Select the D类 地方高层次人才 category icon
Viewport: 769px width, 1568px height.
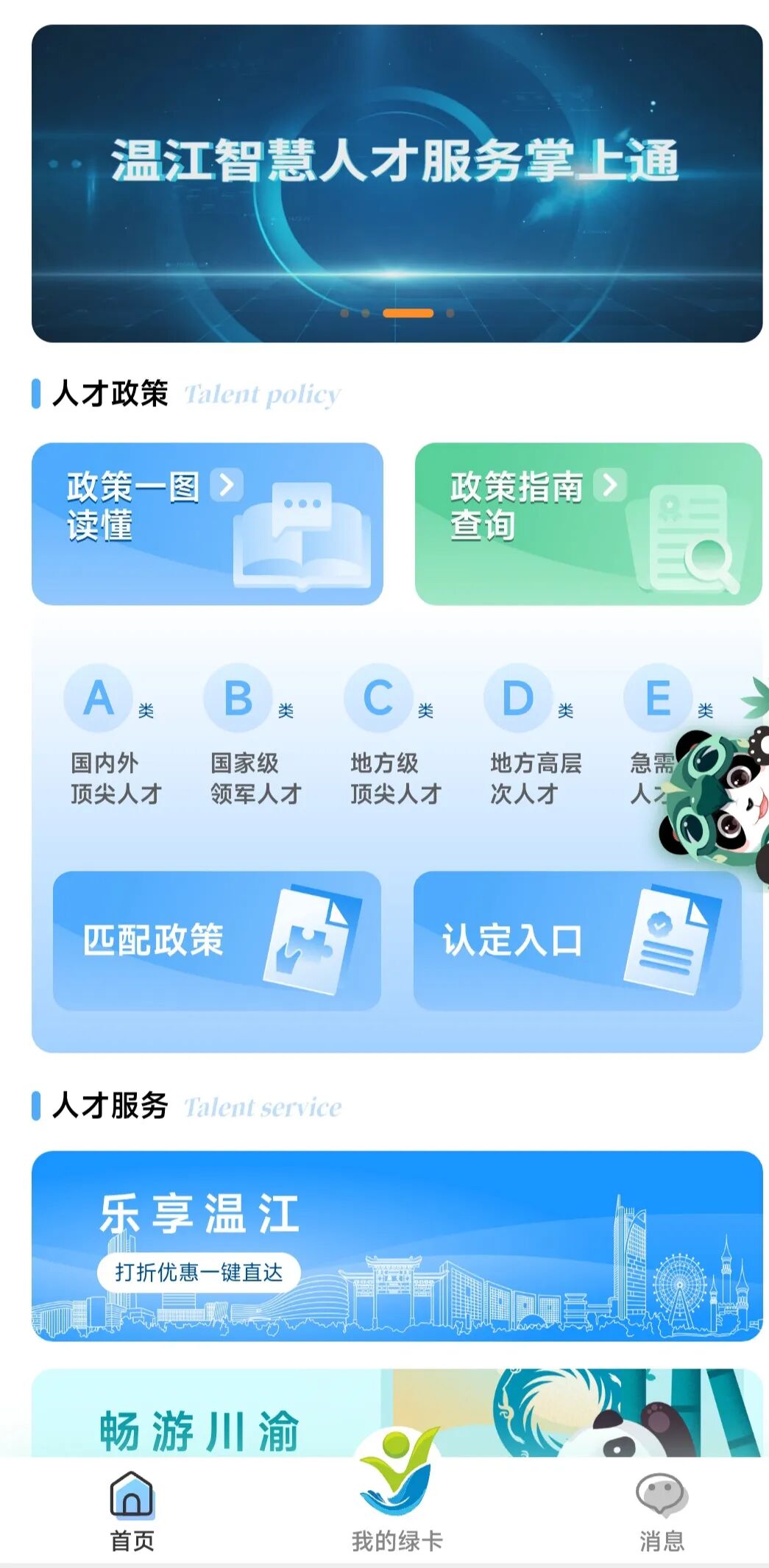(x=517, y=697)
